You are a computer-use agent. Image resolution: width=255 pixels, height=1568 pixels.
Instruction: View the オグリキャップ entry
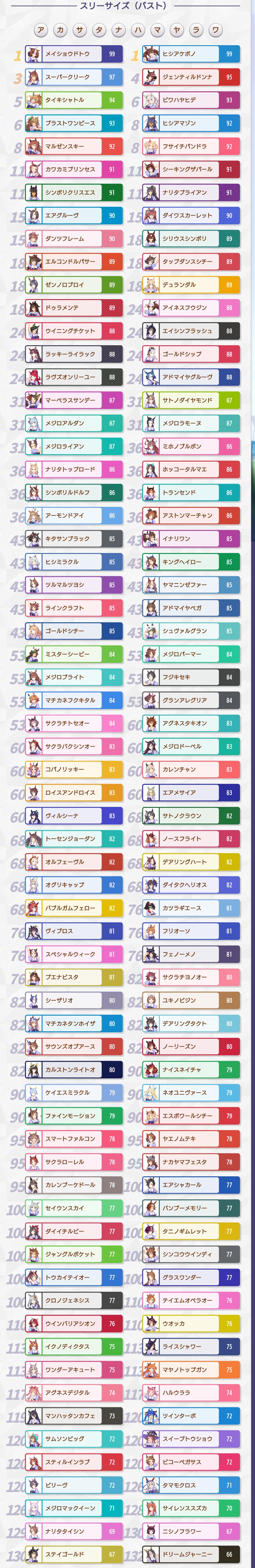pos(73,885)
